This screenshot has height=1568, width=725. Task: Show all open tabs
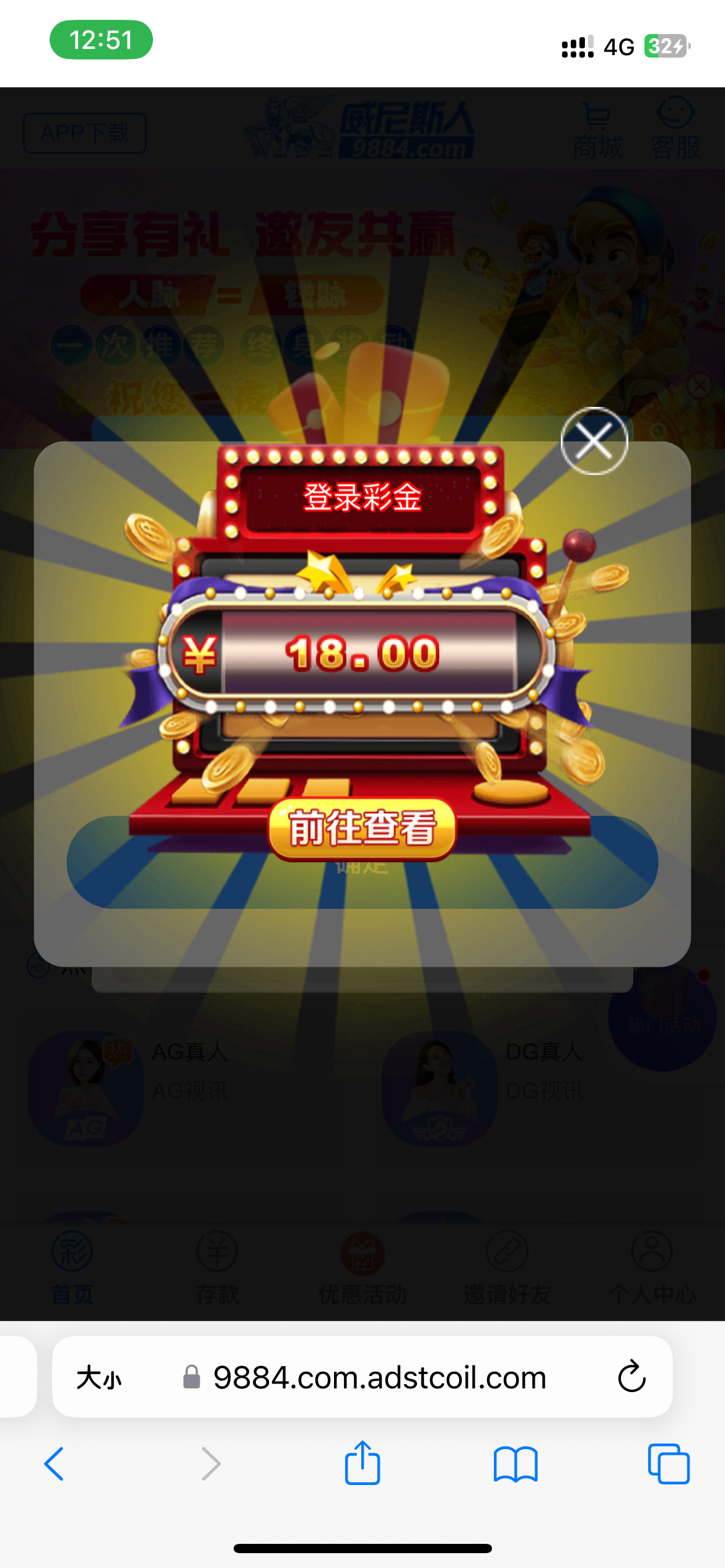coord(668,1464)
